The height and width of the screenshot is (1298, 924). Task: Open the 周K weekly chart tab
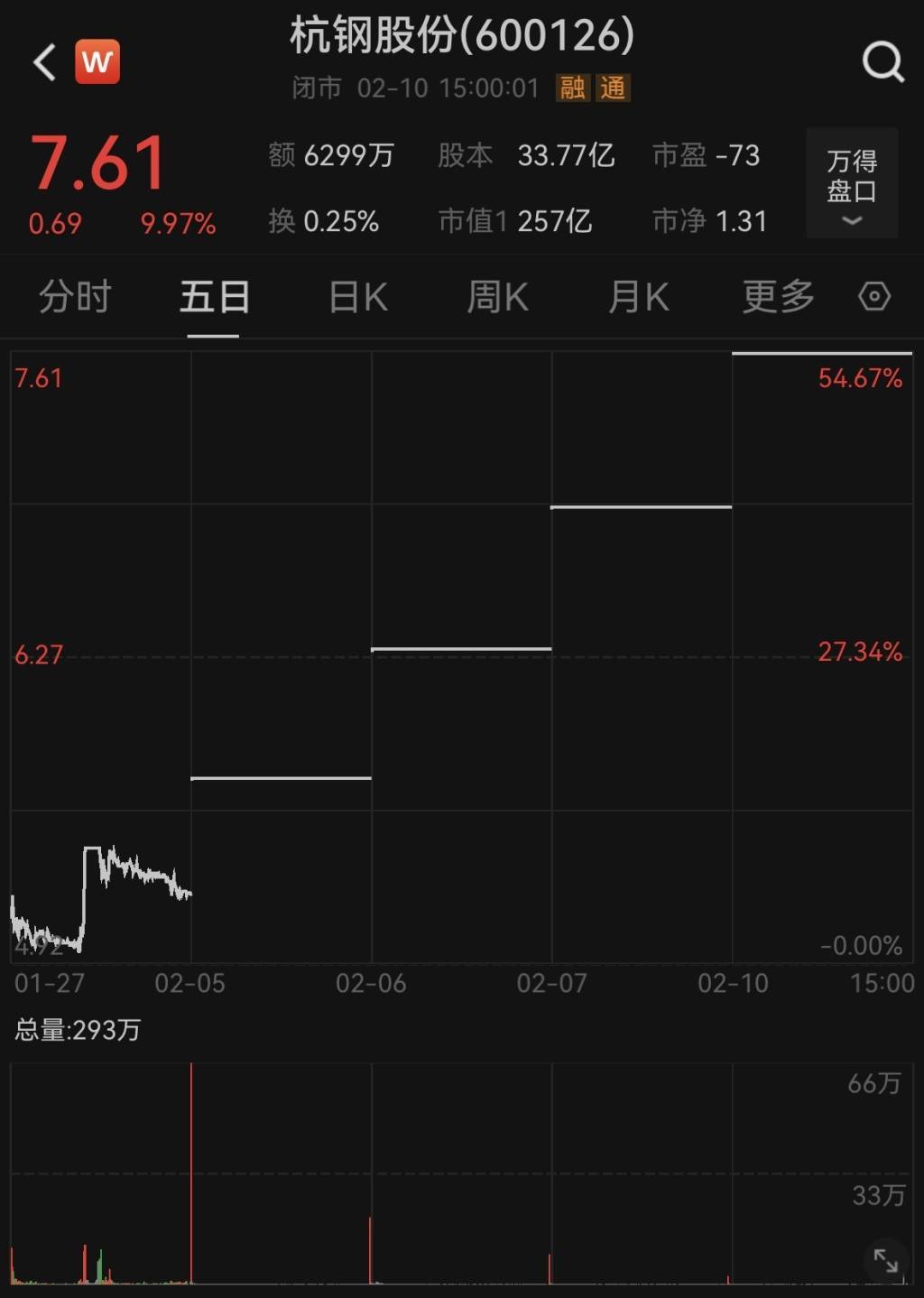coord(496,296)
